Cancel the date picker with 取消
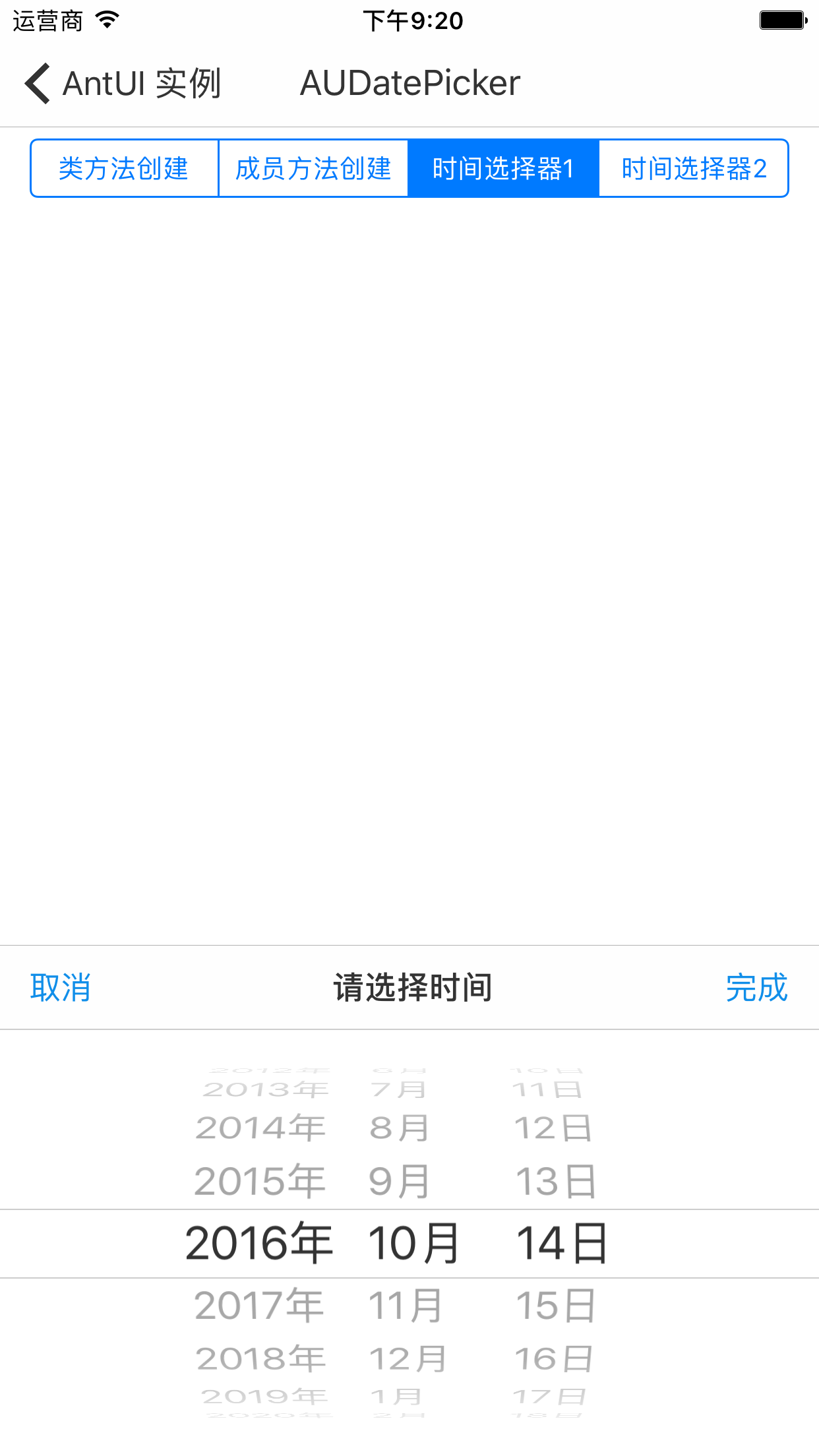The height and width of the screenshot is (1456, 819). click(x=61, y=987)
